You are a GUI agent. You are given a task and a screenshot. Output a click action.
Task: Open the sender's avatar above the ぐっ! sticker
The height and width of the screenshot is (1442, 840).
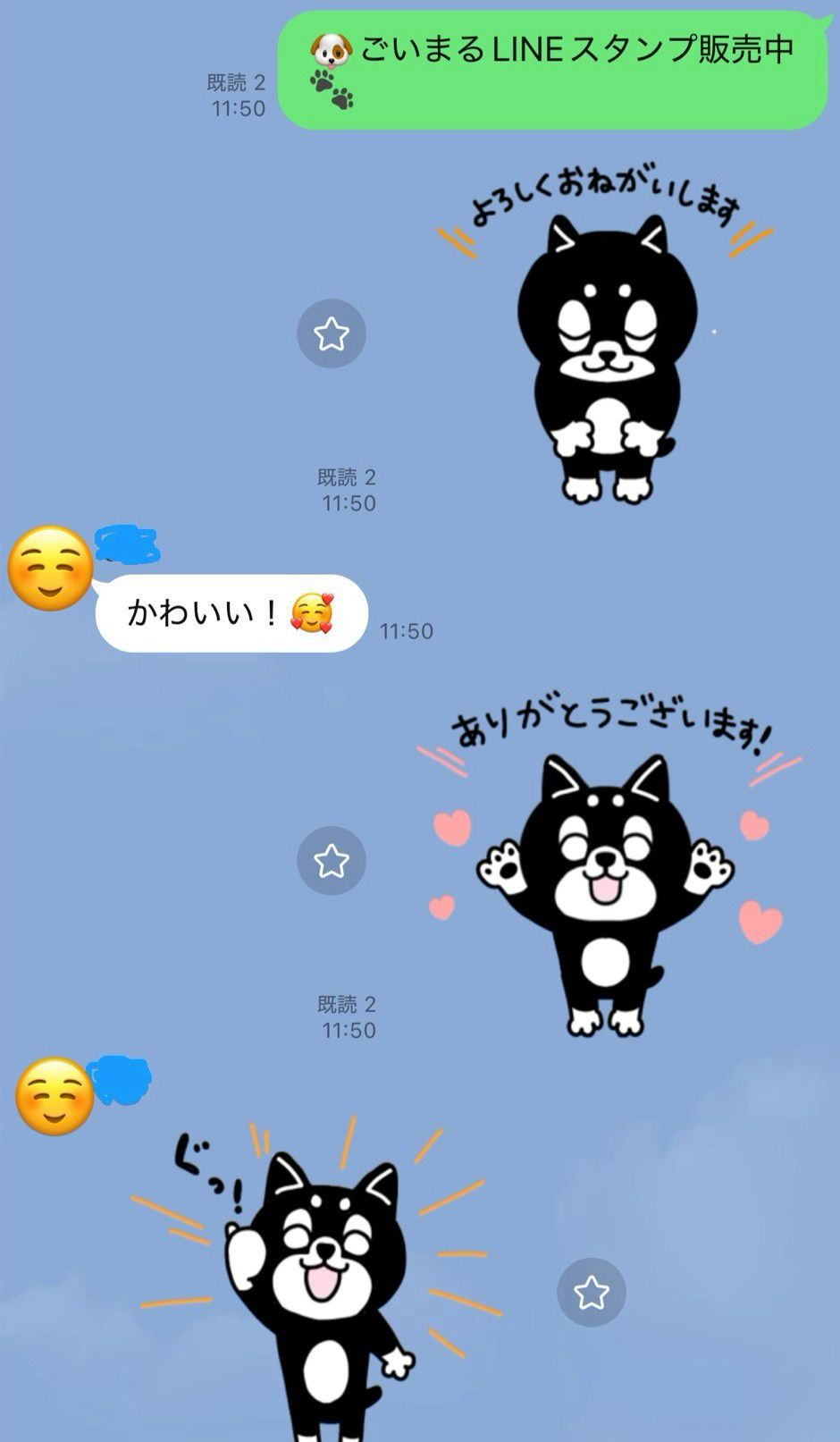click(55, 1097)
